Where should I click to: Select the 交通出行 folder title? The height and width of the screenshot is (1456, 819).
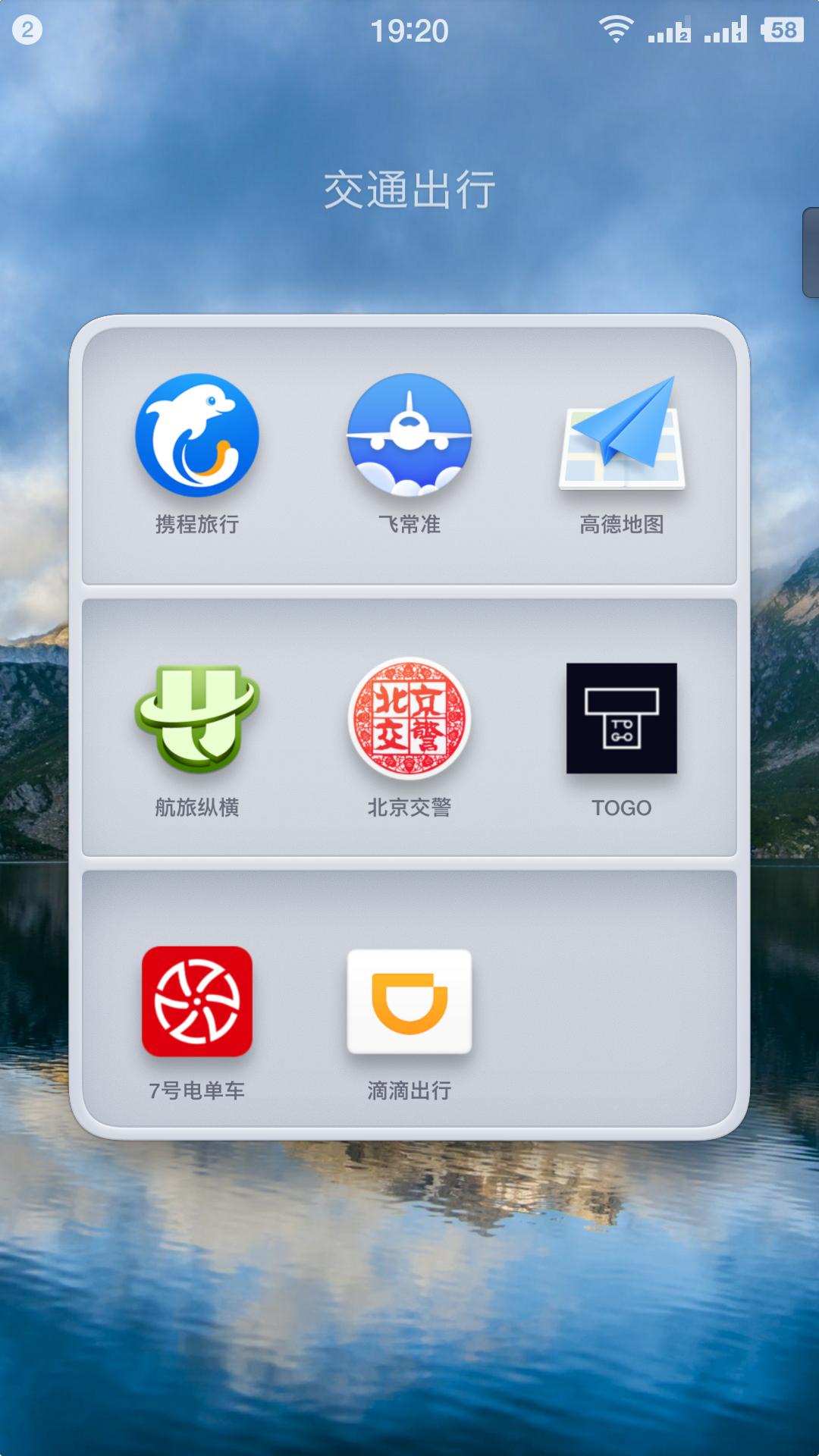(409, 188)
